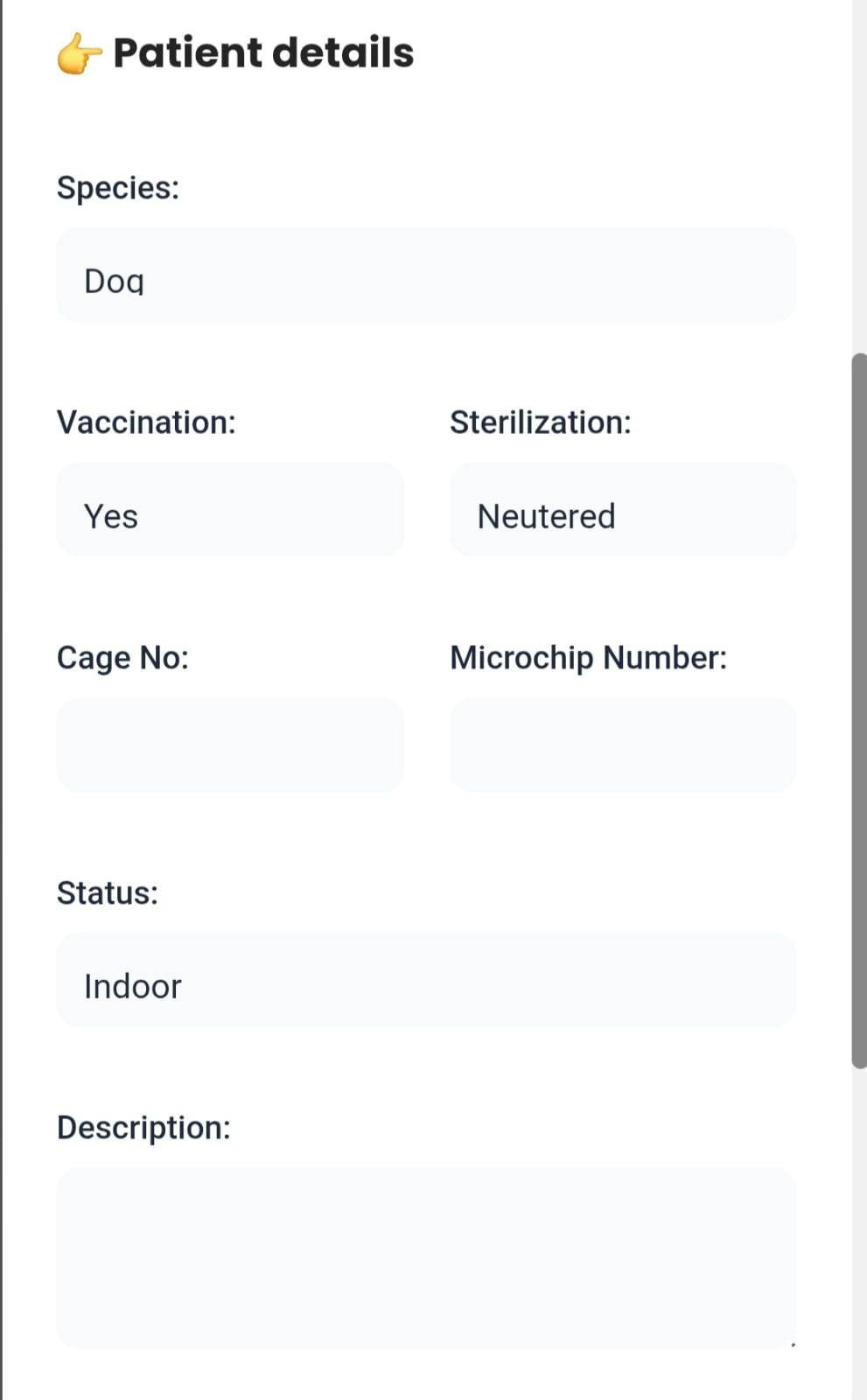
Task: Click the Sterilization label
Action: click(541, 422)
